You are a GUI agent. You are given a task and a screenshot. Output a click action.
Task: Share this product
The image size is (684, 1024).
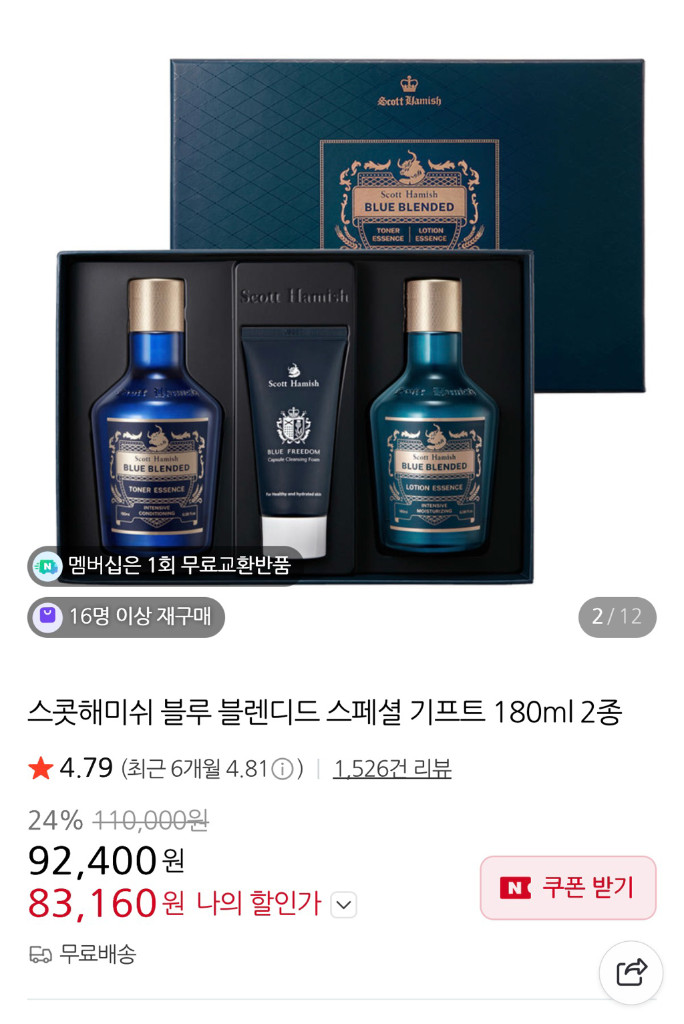tap(631, 972)
